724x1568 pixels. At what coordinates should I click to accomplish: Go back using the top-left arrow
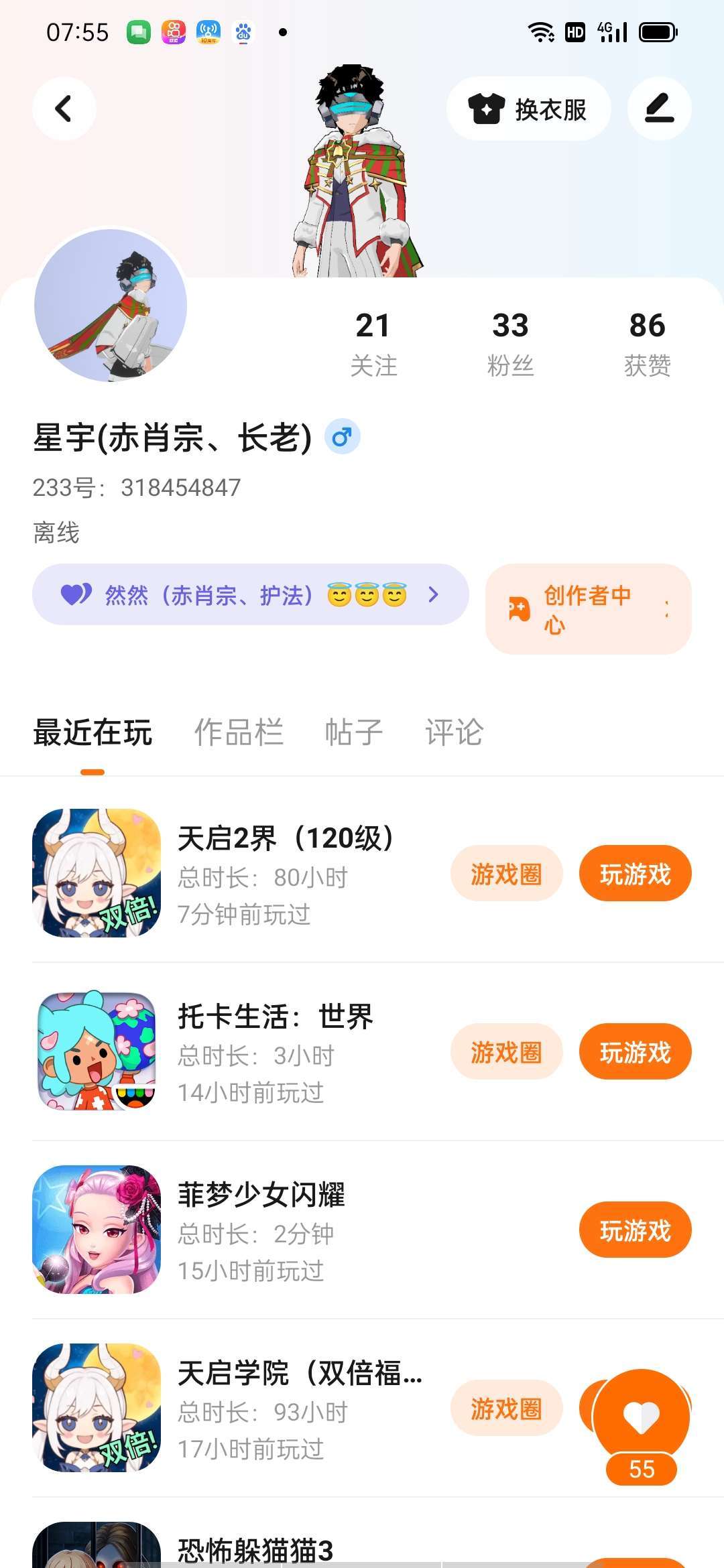point(64,109)
